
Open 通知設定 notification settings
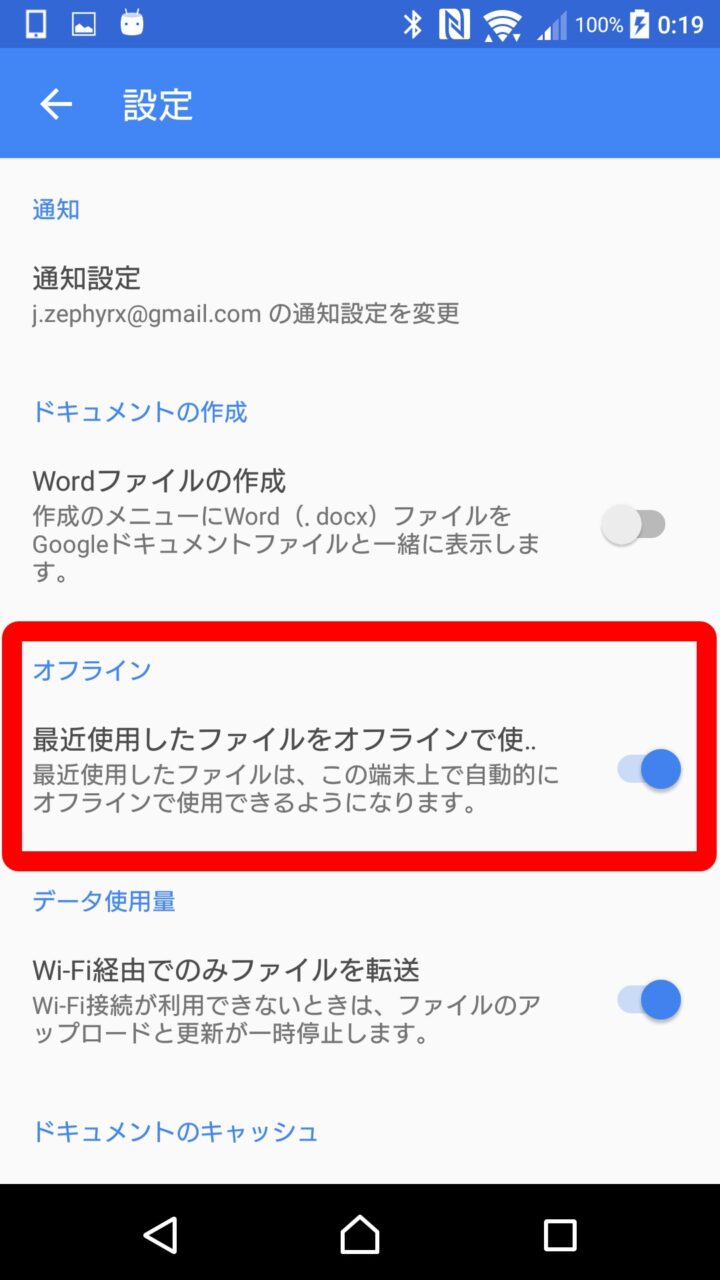(245, 294)
